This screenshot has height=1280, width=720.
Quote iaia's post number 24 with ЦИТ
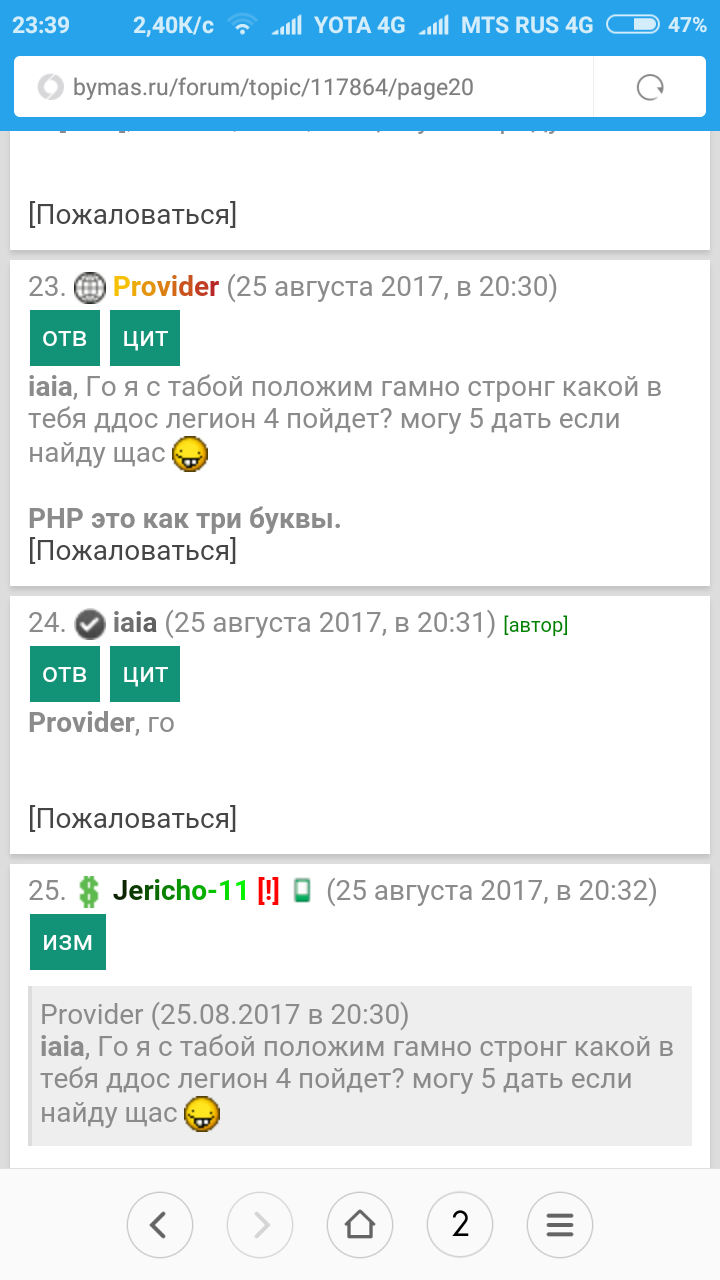[x=145, y=674]
